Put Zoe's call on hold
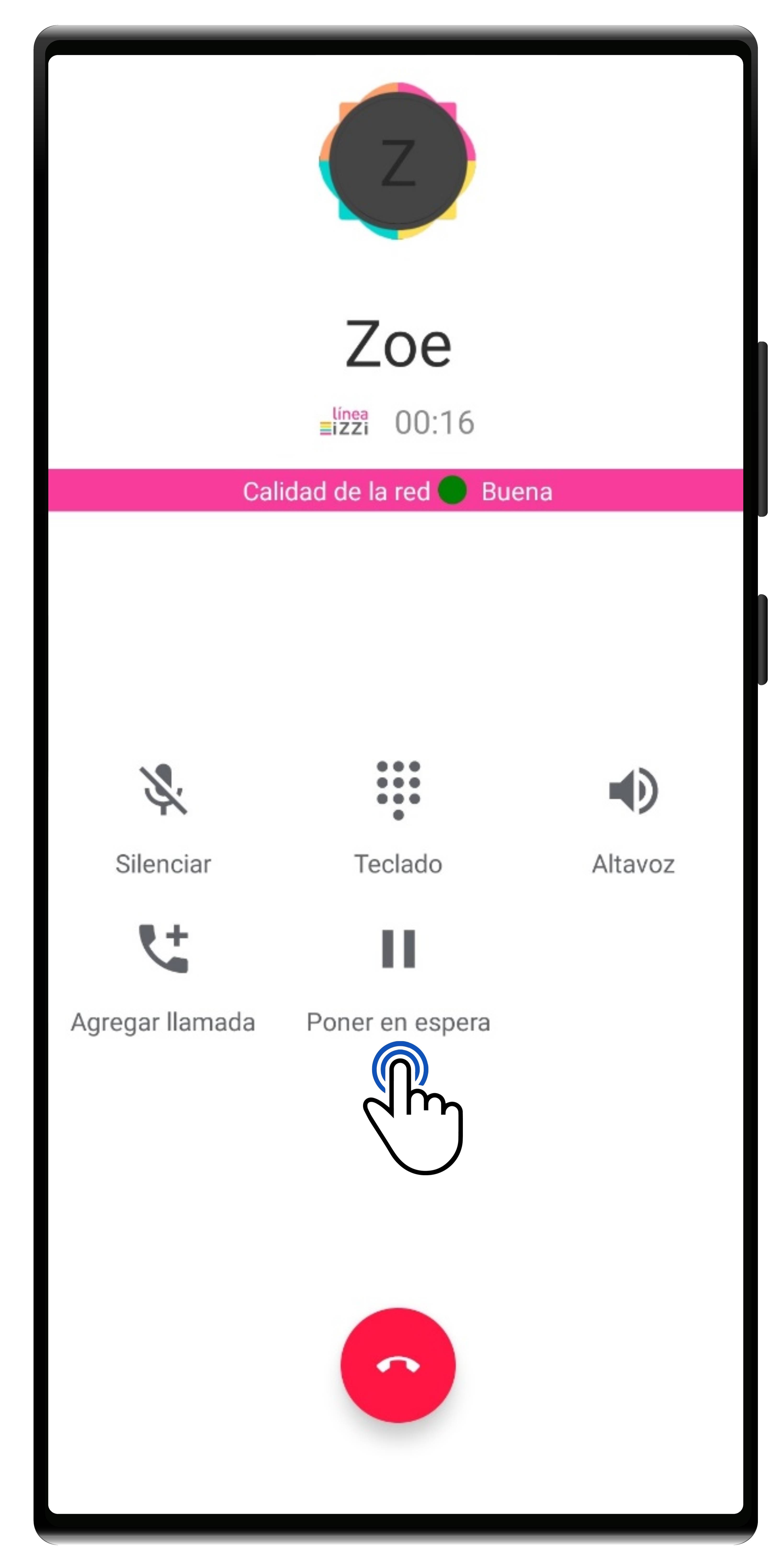 [398, 948]
